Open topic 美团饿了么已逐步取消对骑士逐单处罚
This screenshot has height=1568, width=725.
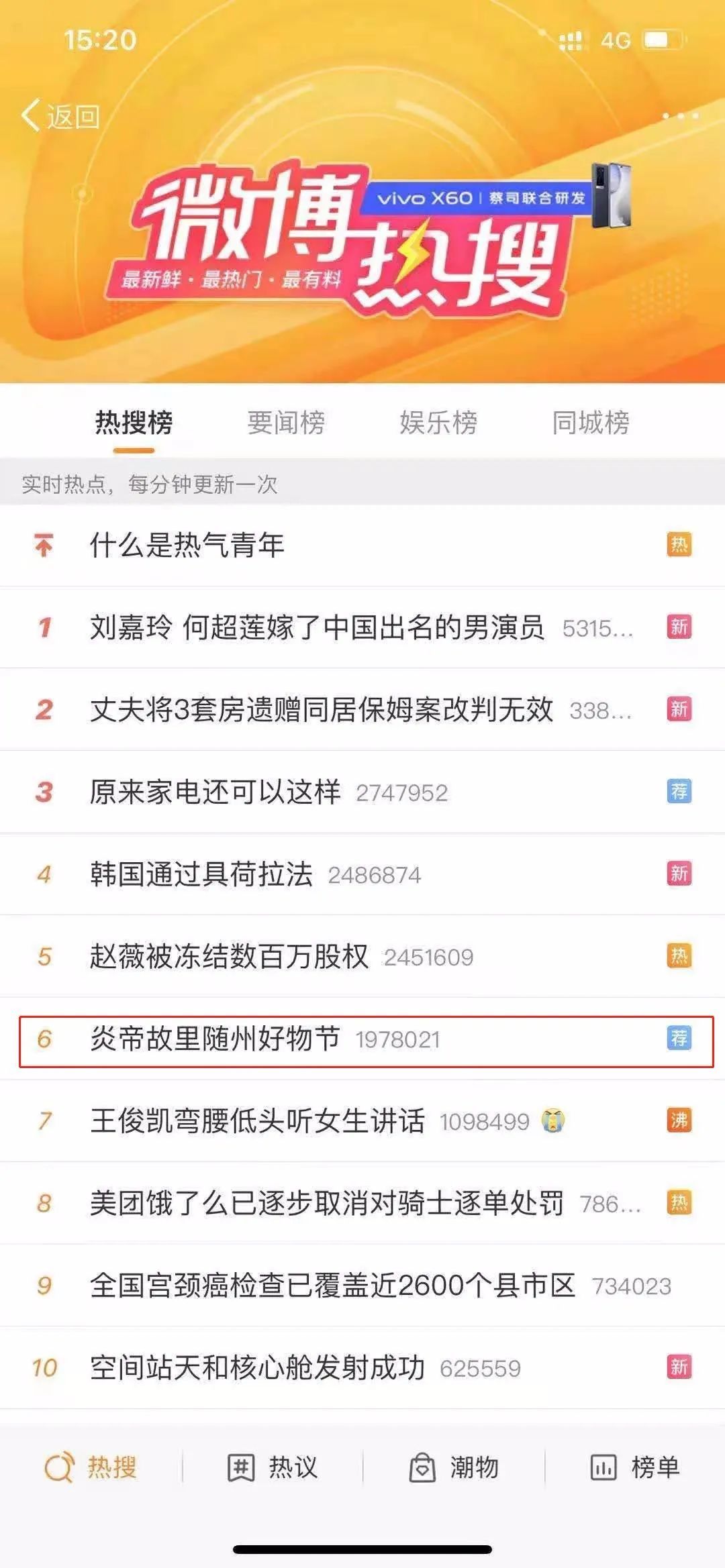pyautogui.click(x=327, y=1203)
